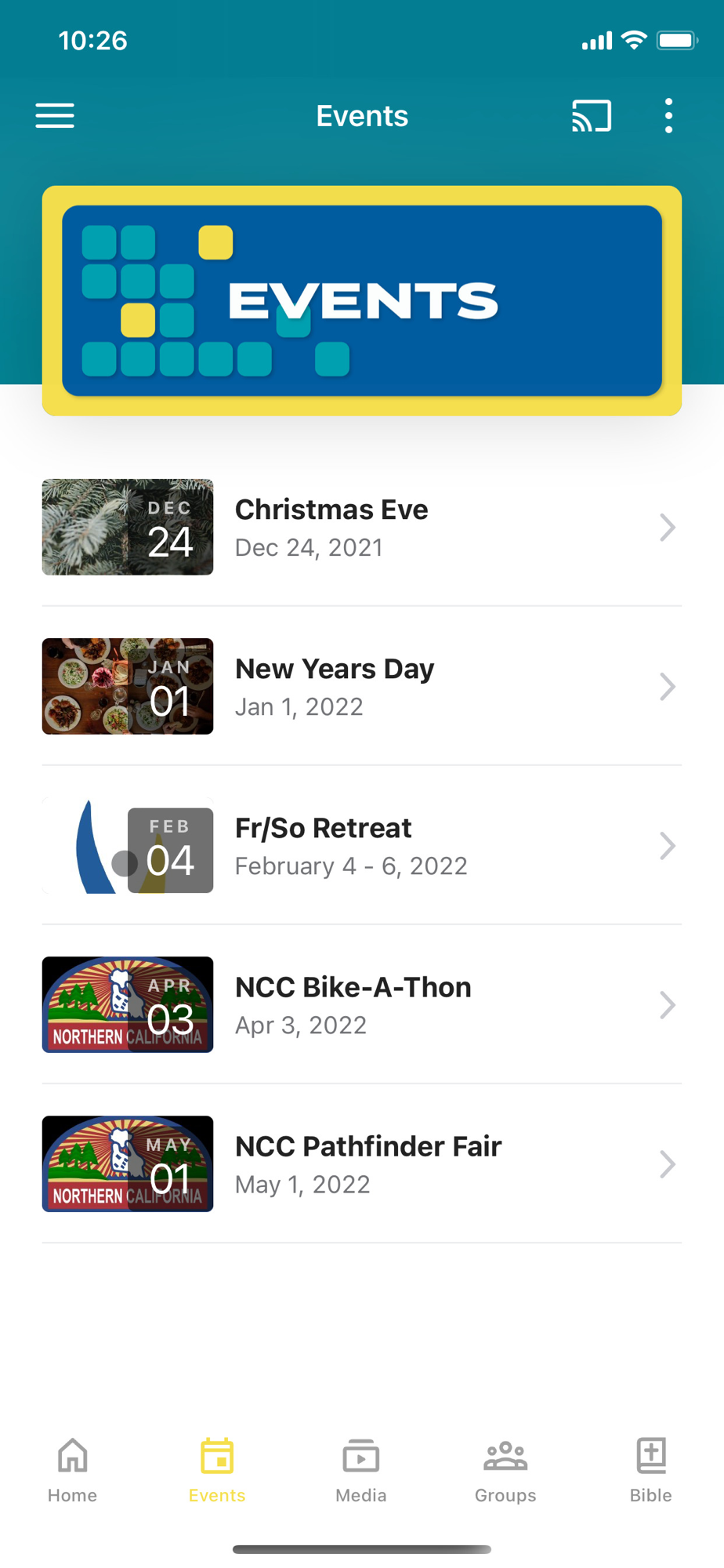
Task: View New Years Day event details
Action: pyautogui.click(x=361, y=686)
